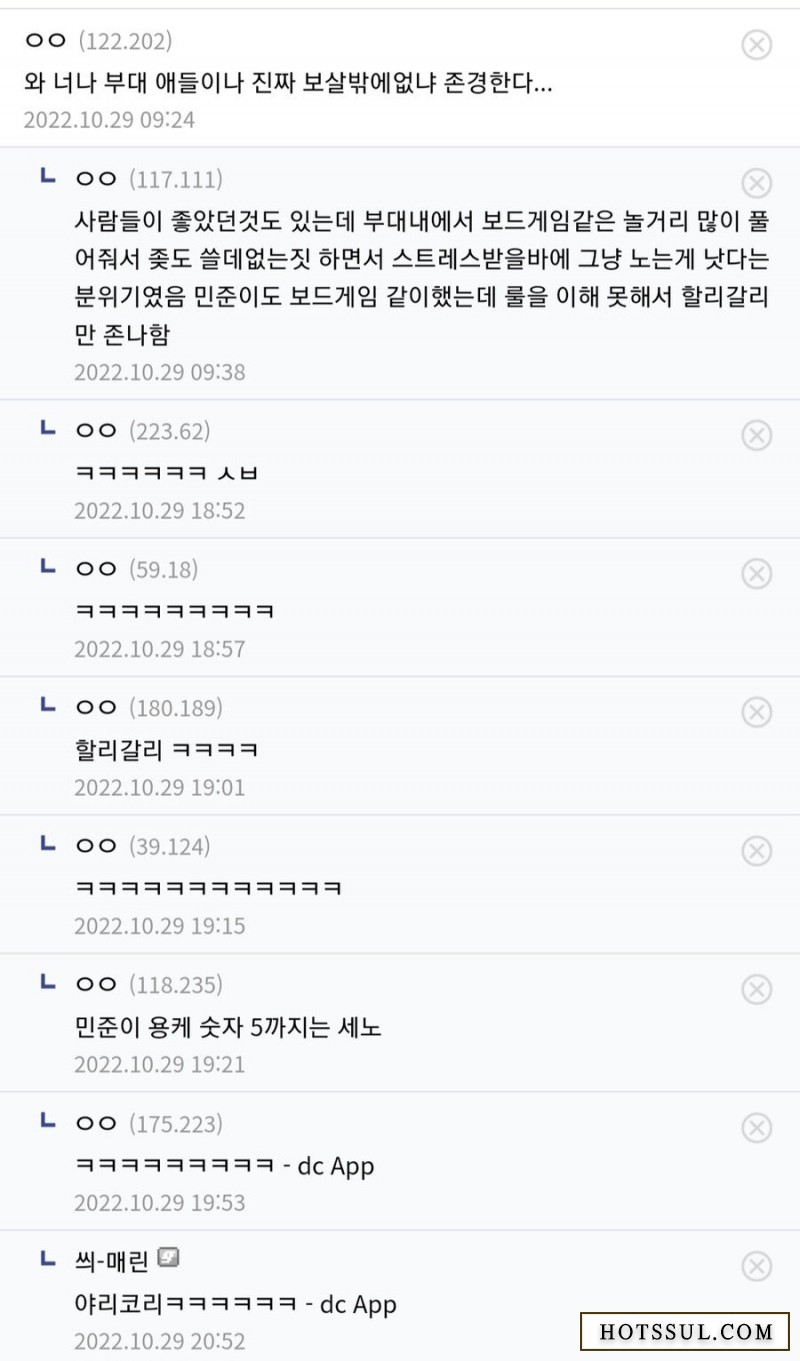Delete the reply from user 117.111
800x1361 pixels.
click(756, 183)
